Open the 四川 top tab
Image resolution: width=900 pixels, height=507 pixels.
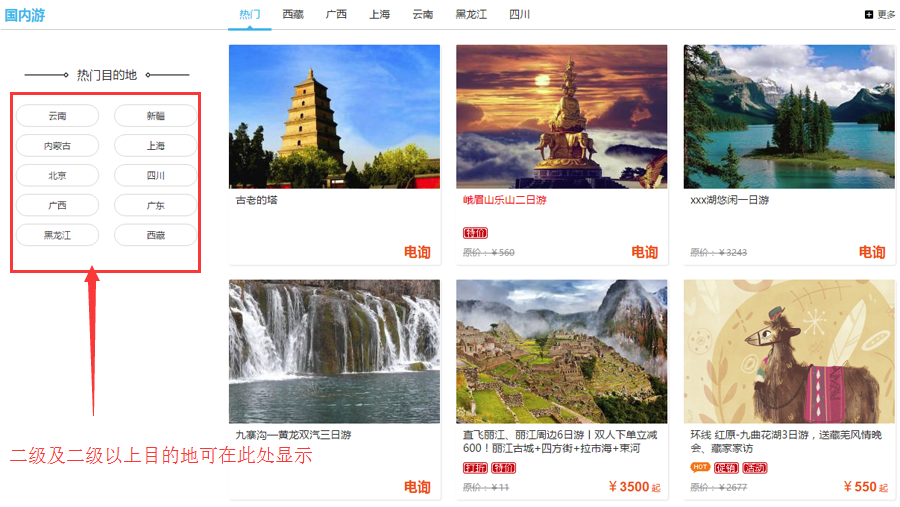pyautogui.click(x=519, y=15)
